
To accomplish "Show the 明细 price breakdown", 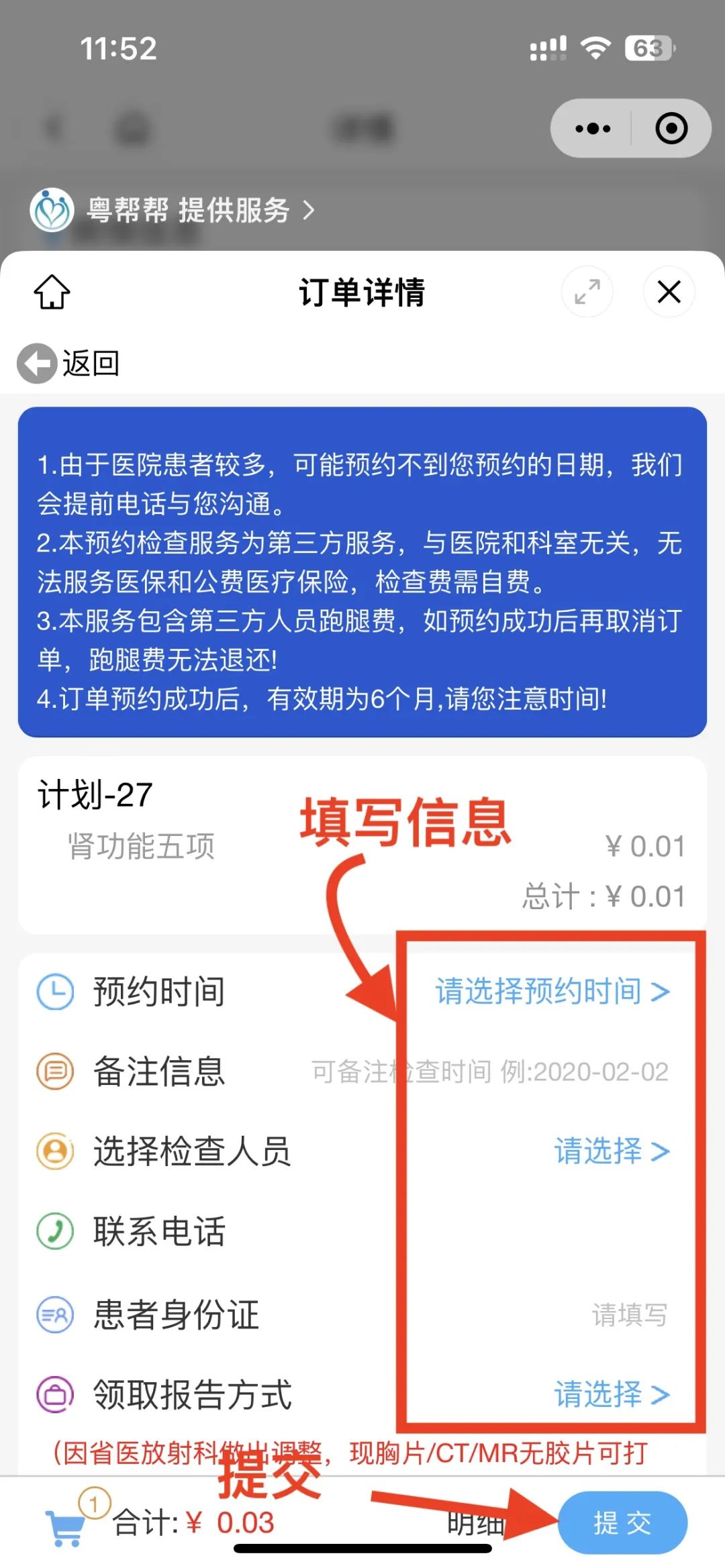I will [x=475, y=1524].
